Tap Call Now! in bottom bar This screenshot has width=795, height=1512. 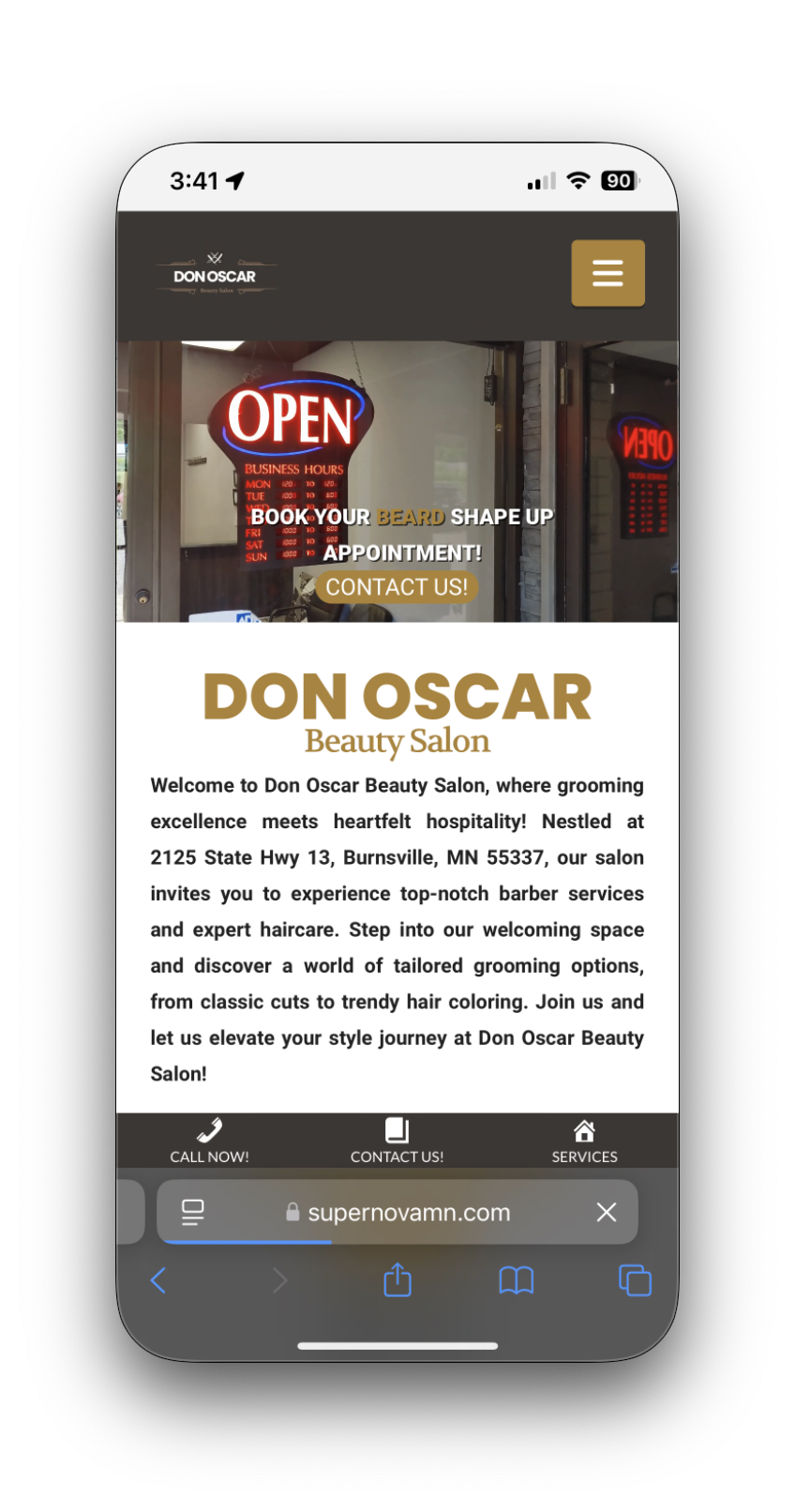(x=209, y=1141)
